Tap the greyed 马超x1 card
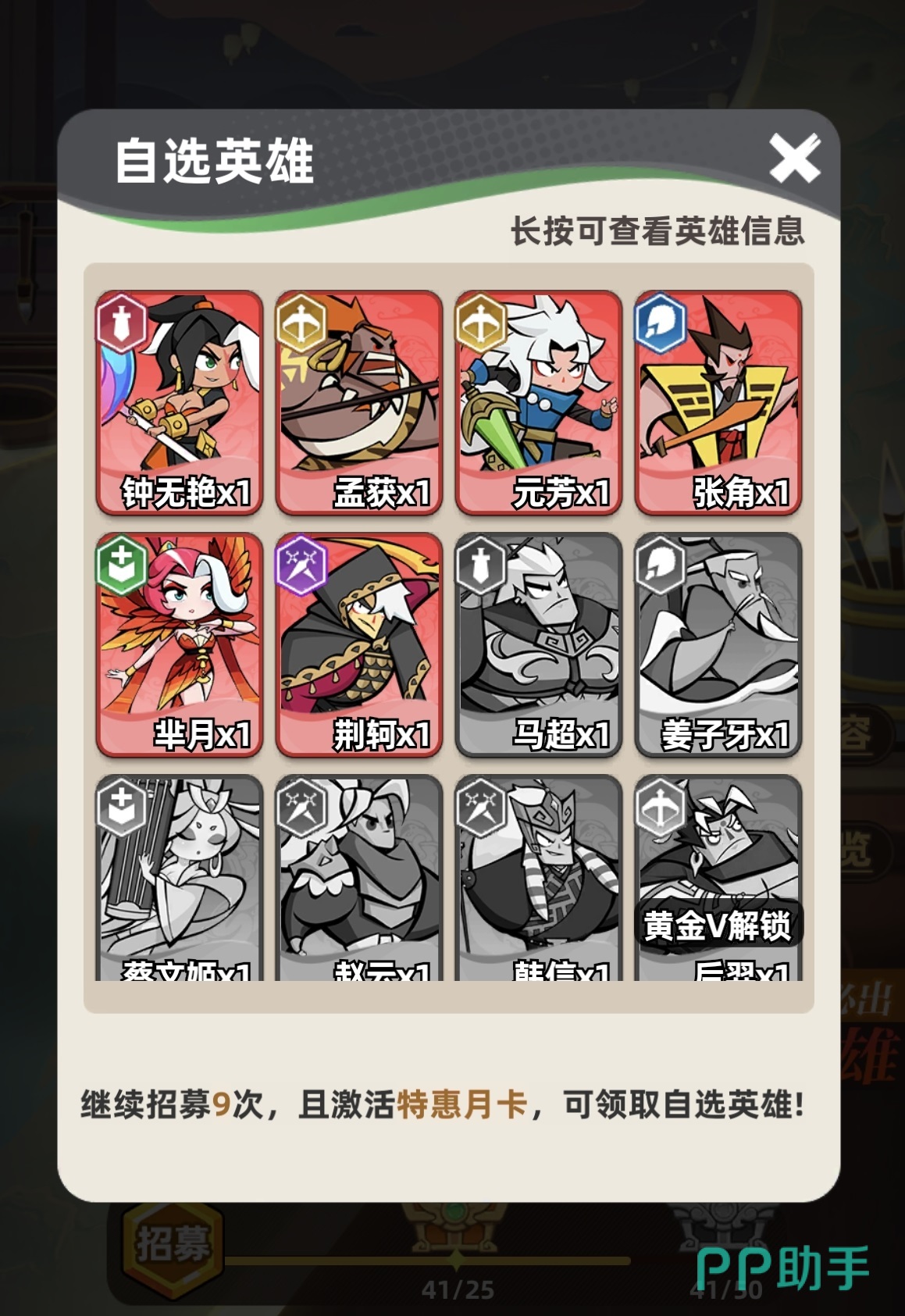905x1316 pixels. click(x=539, y=644)
